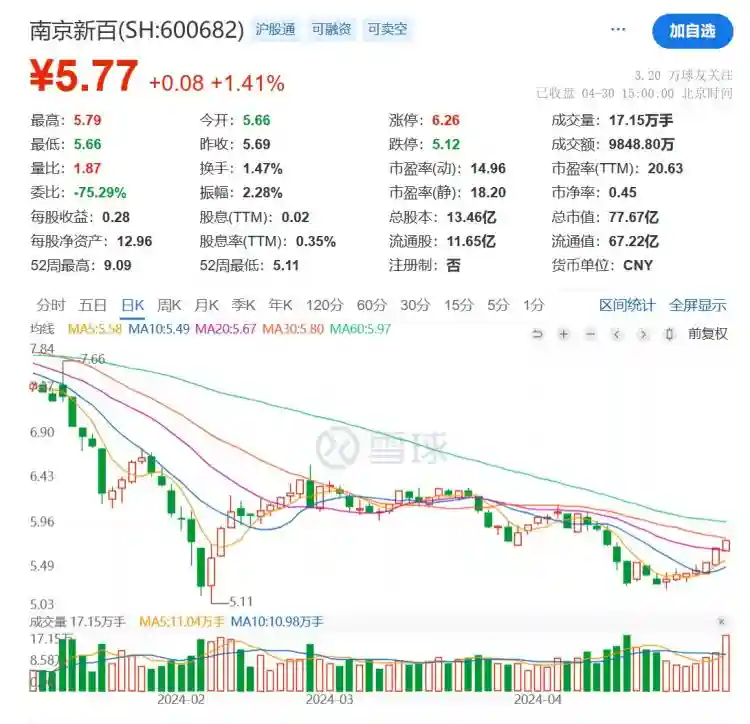Reset the chart with the undo arrow
Image resolution: width=750 pixels, height=724 pixels.
538,334
